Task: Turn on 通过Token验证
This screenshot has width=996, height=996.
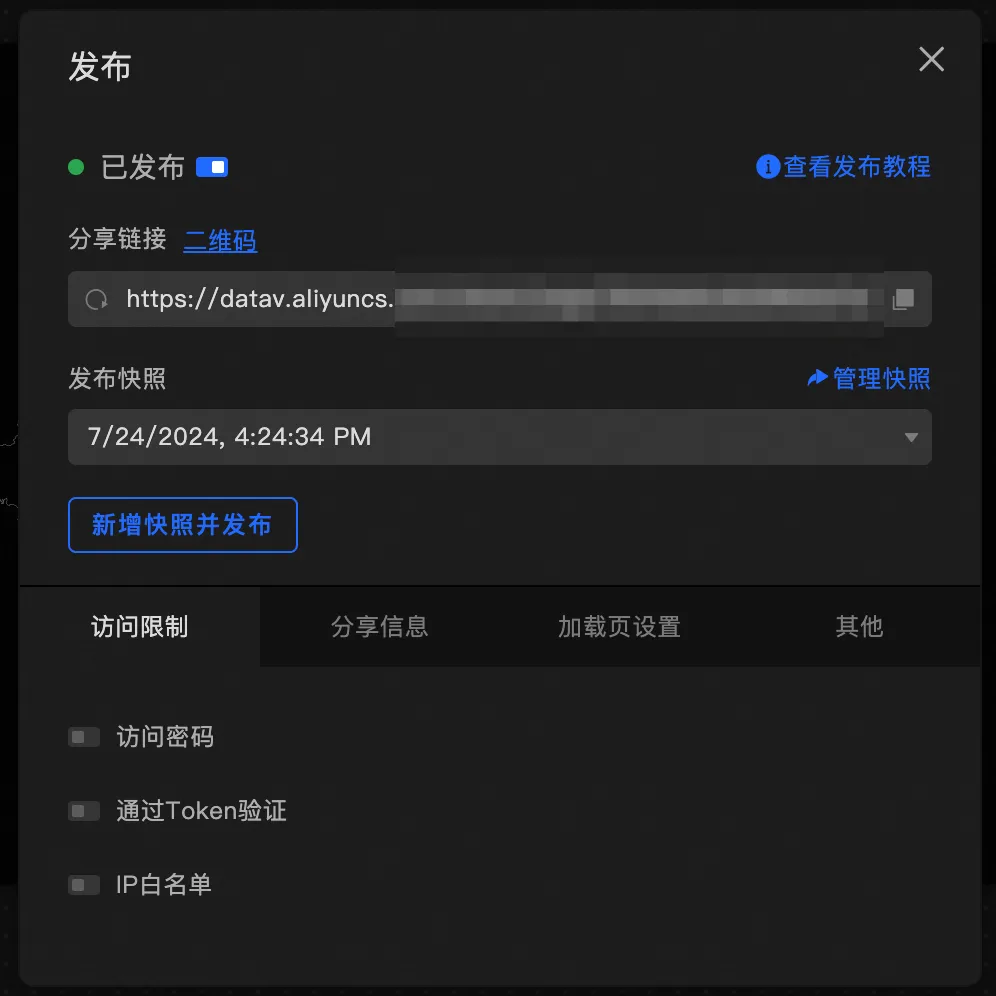Action: 84,810
